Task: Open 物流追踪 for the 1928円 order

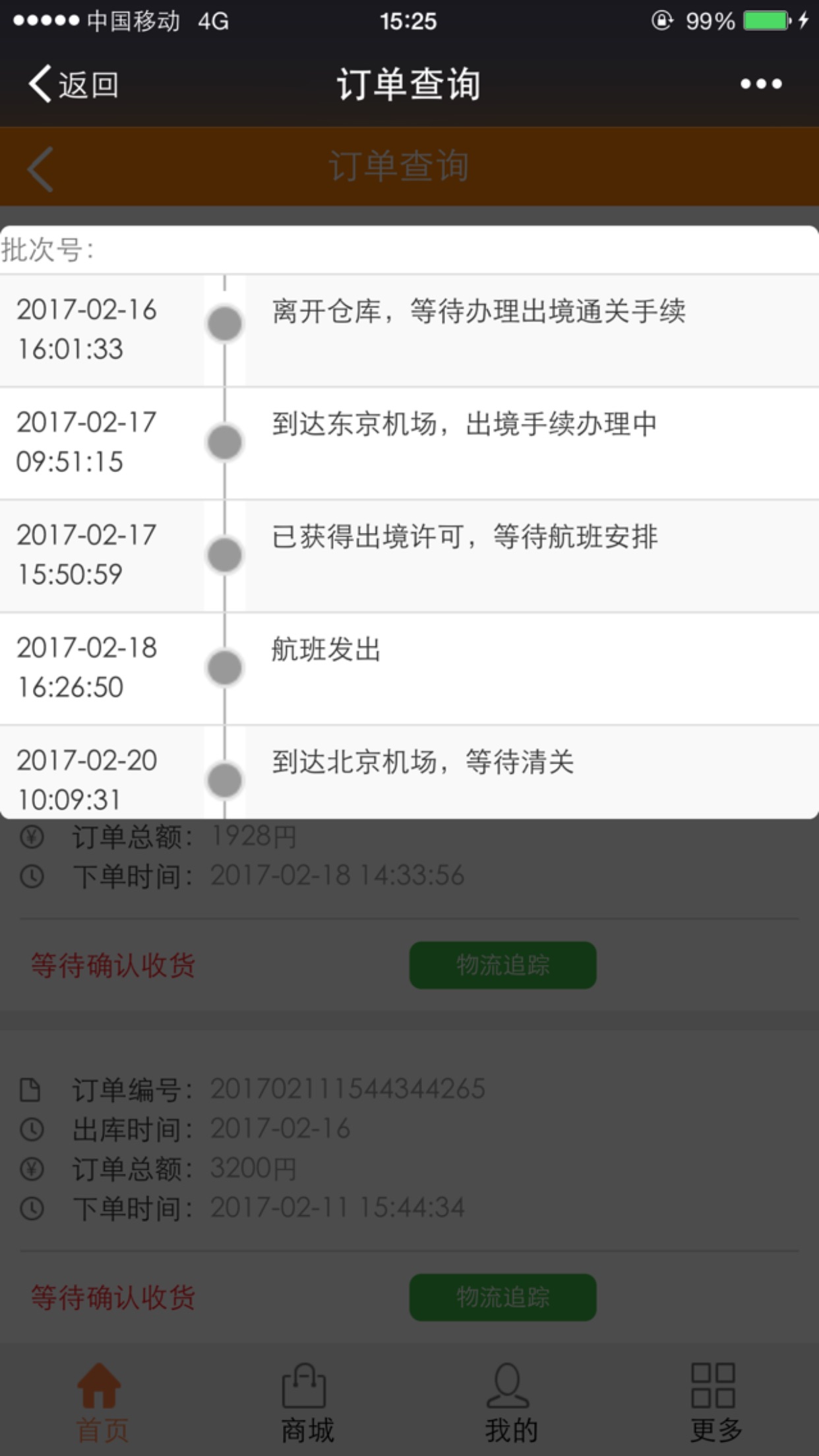Action: [502, 965]
